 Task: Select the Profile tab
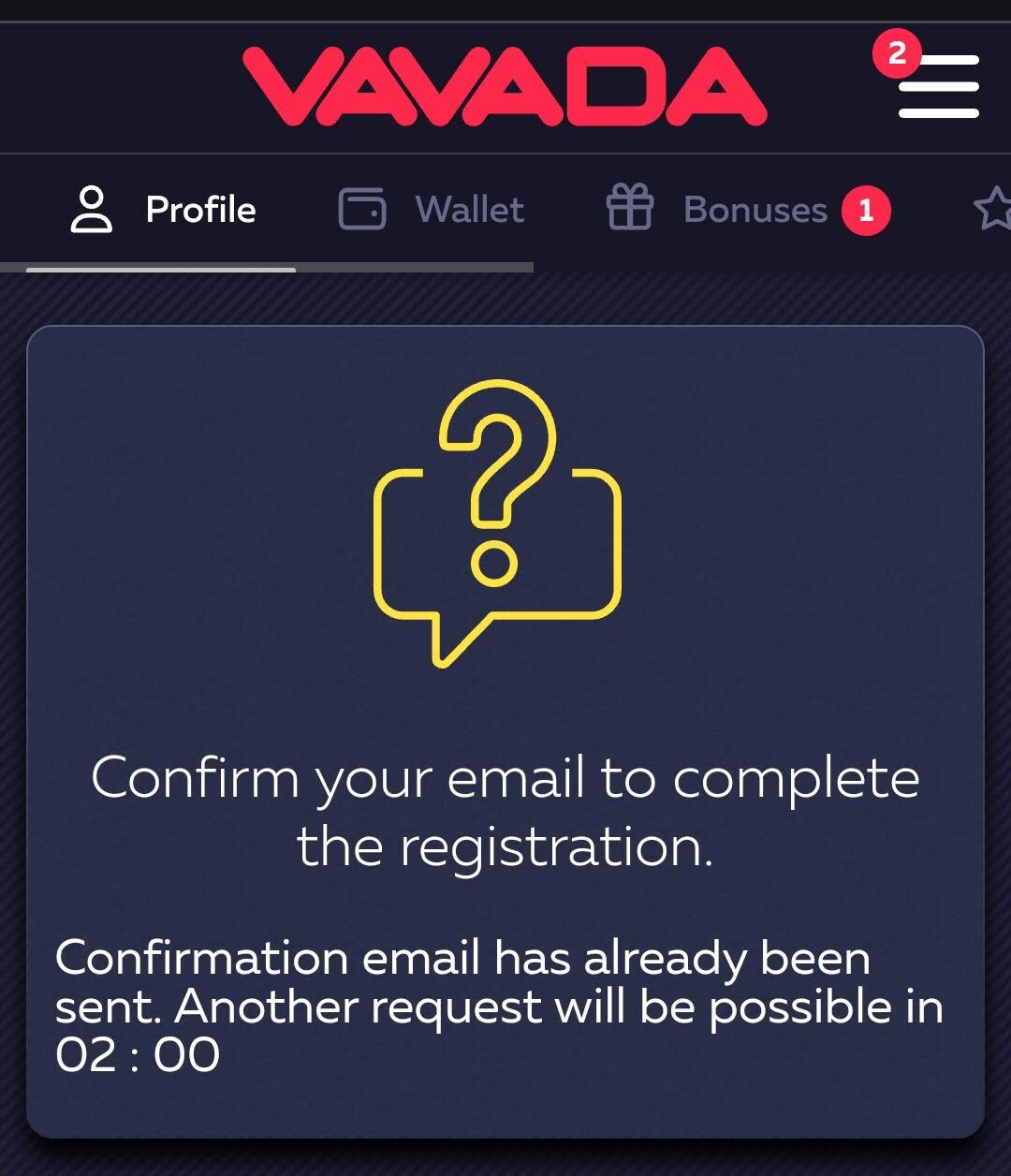click(x=164, y=210)
